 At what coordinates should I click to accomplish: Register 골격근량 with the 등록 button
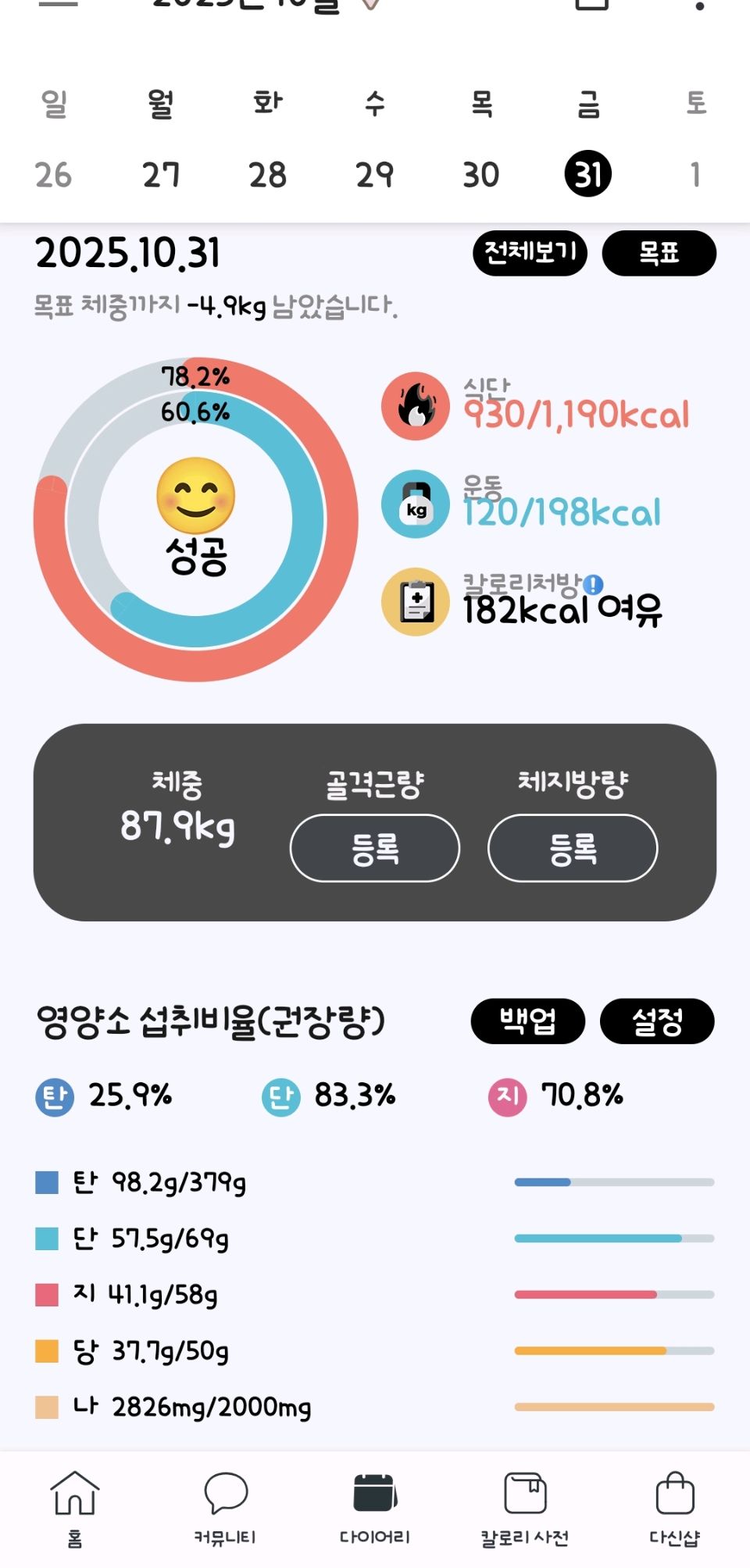[375, 848]
